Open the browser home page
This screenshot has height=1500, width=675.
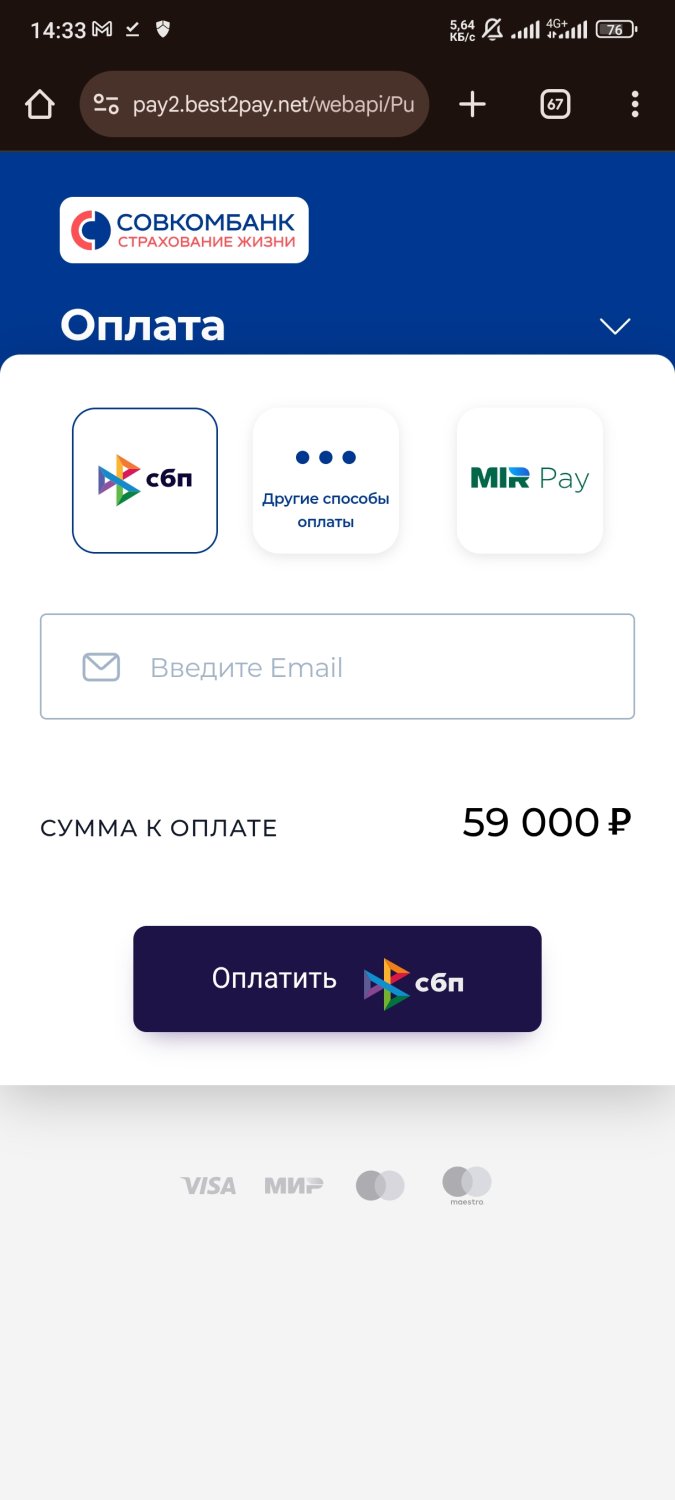(39, 105)
